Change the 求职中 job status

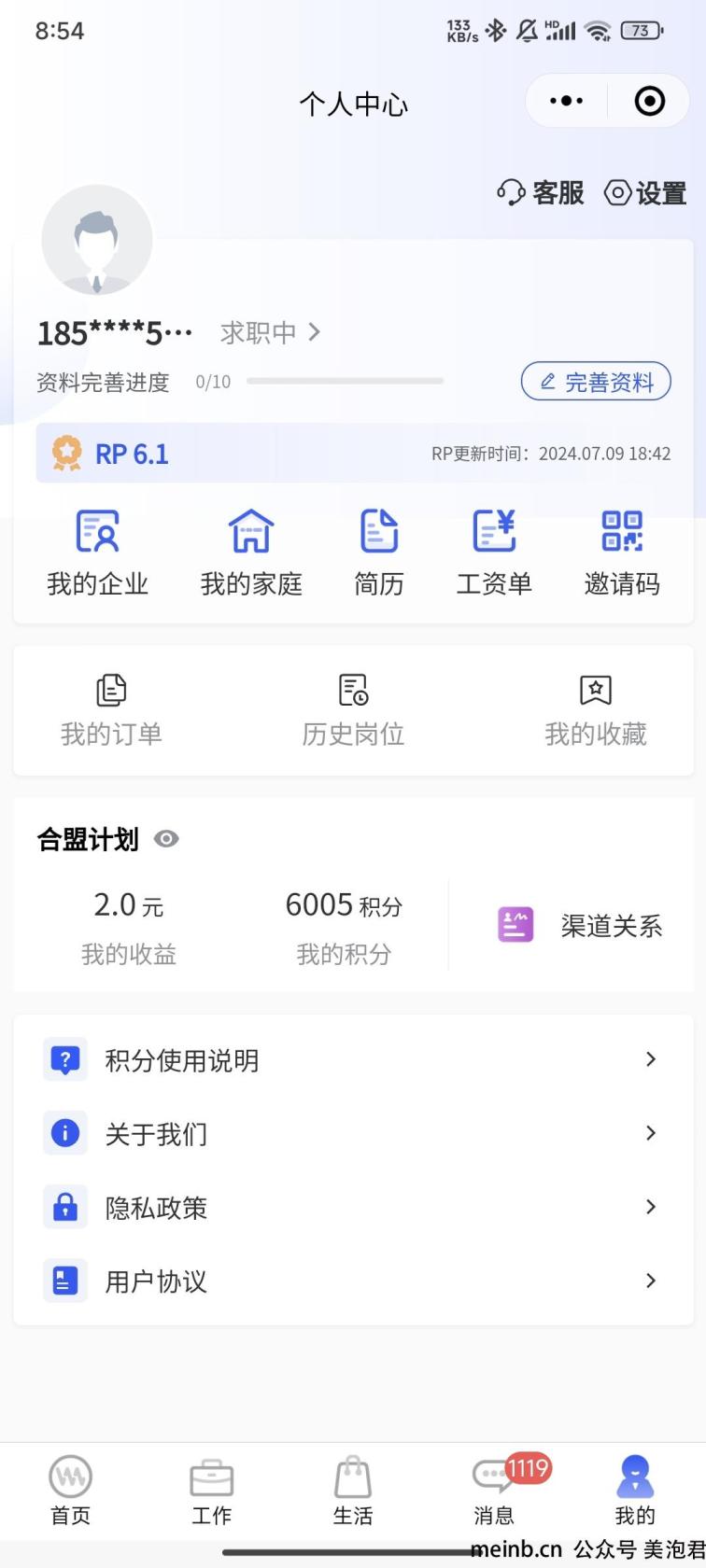click(x=271, y=332)
